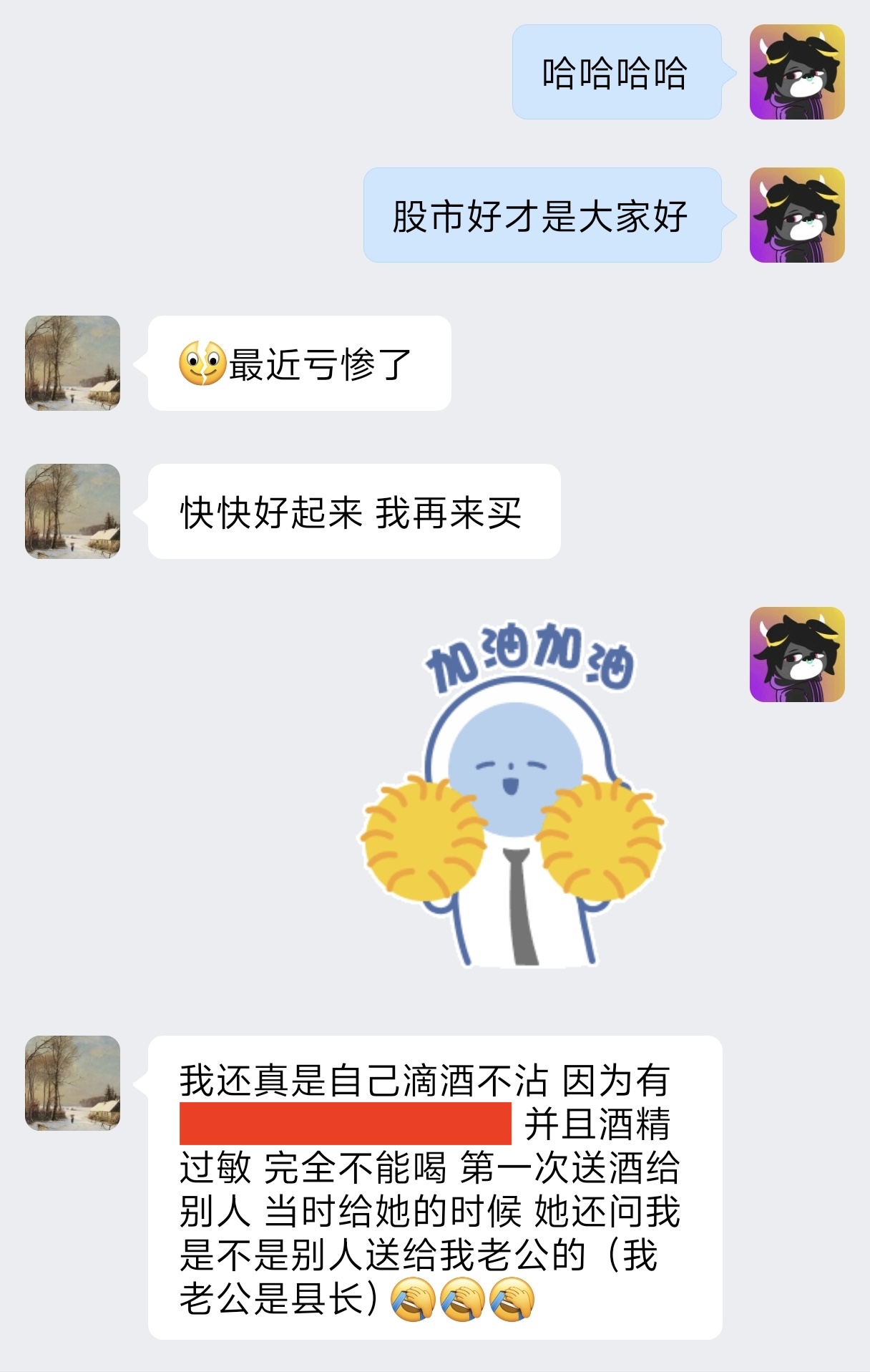Tap sender avatar beside the 加油加油 sticker
Viewport: 870px width, 1372px height.
point(797,654)
